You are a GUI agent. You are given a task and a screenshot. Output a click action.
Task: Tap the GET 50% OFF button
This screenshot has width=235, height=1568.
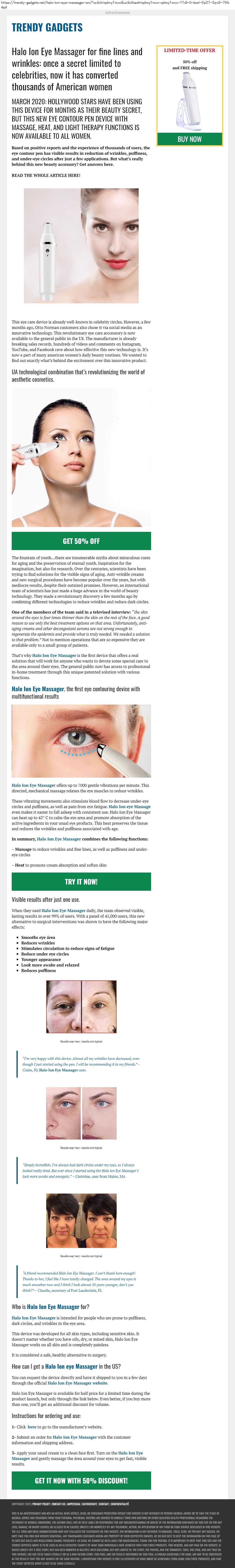tap(81, 540)
